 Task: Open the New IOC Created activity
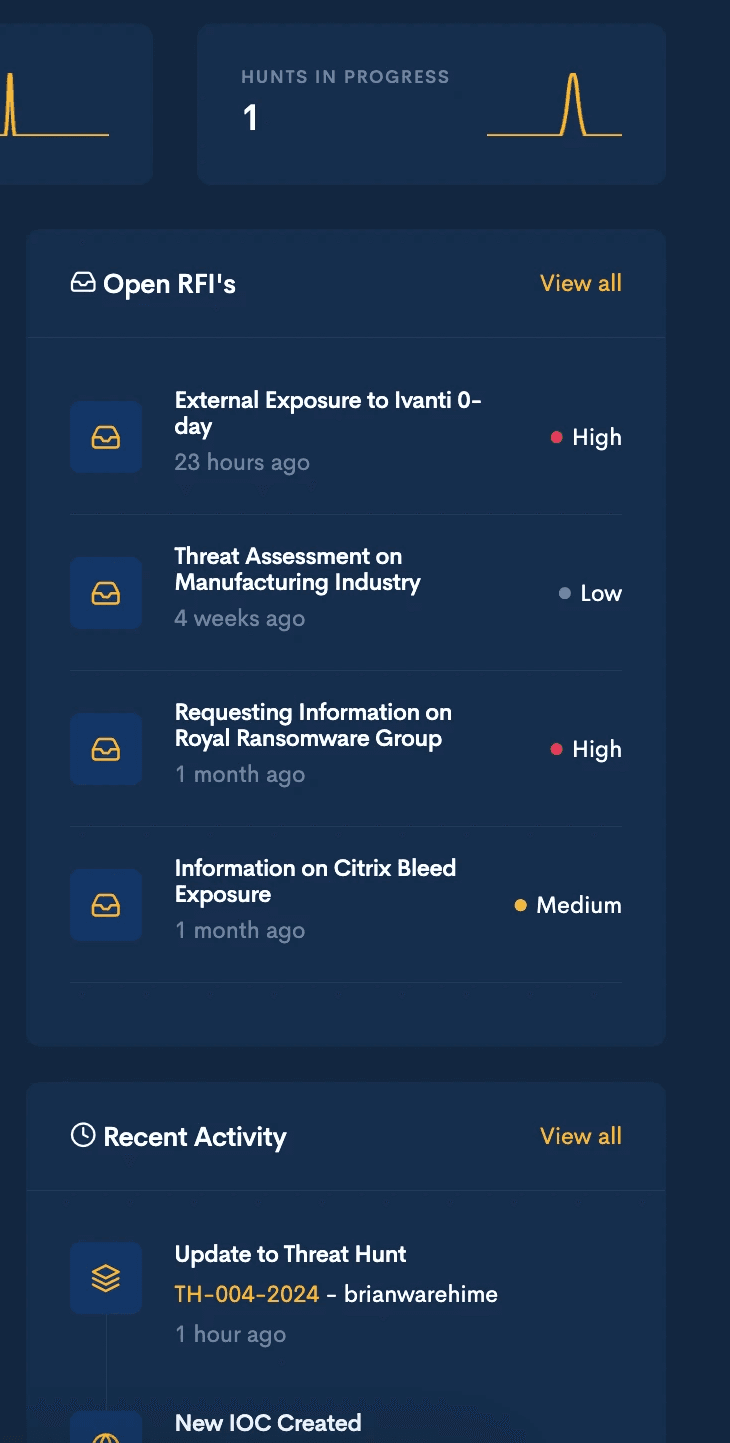268,1423
